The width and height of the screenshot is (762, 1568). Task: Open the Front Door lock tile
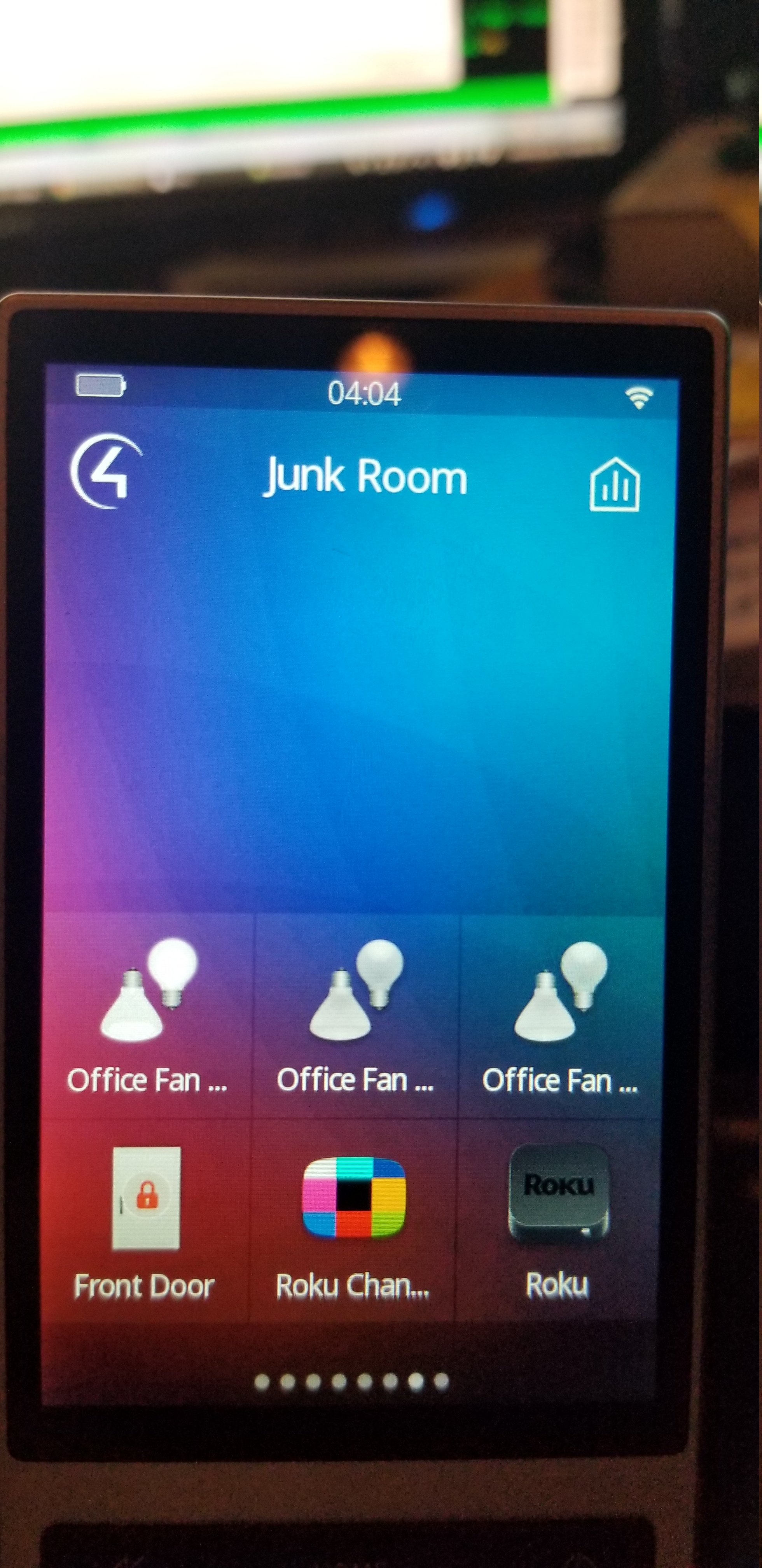pos(145,1221)
